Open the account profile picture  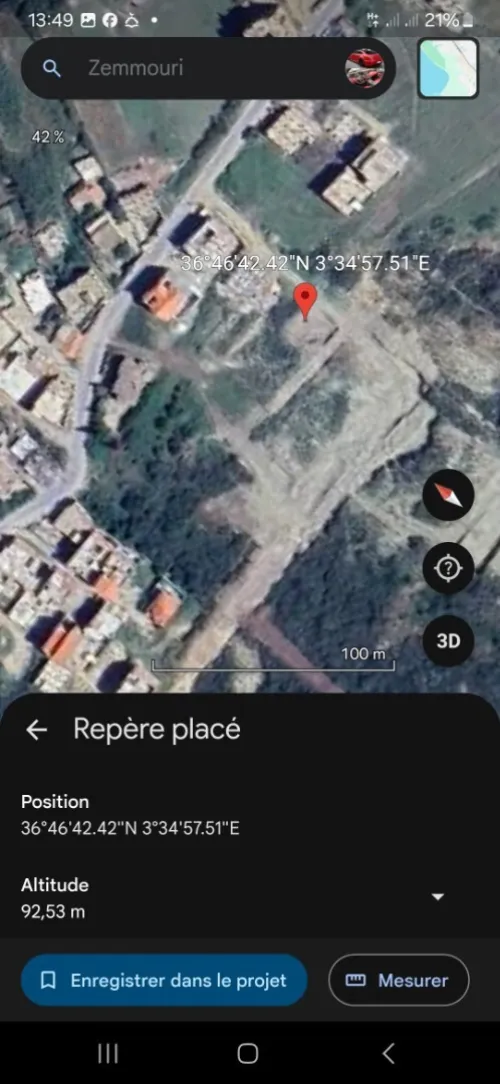pos(364,68)
